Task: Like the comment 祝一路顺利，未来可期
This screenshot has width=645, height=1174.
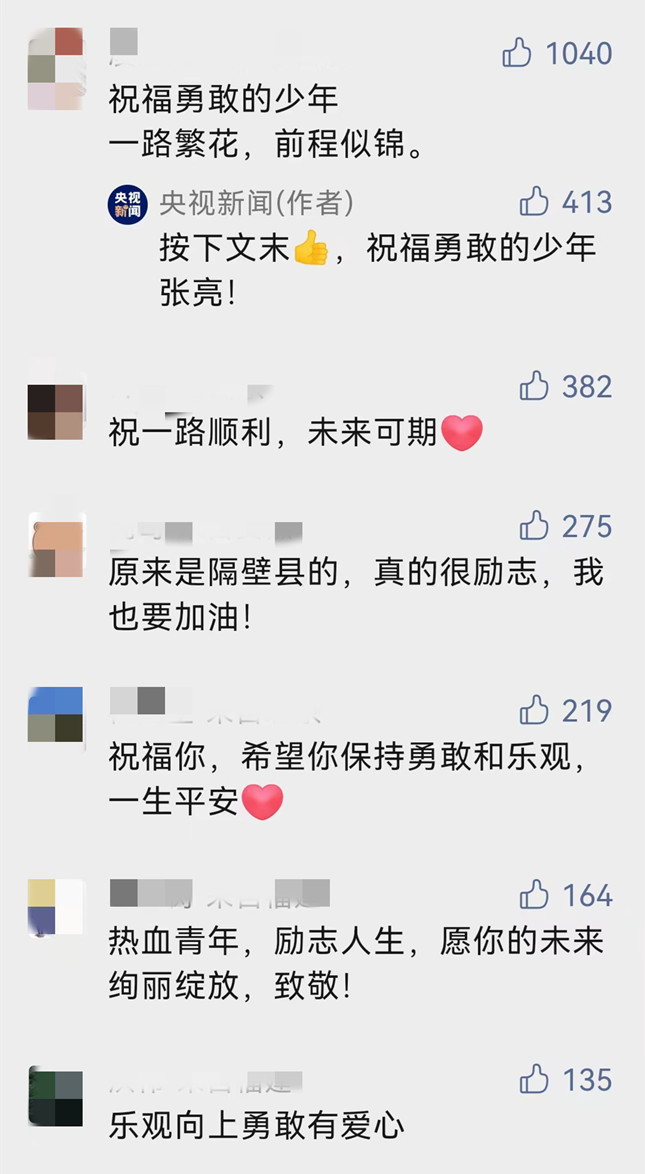Action: click(x=534, y=385)
